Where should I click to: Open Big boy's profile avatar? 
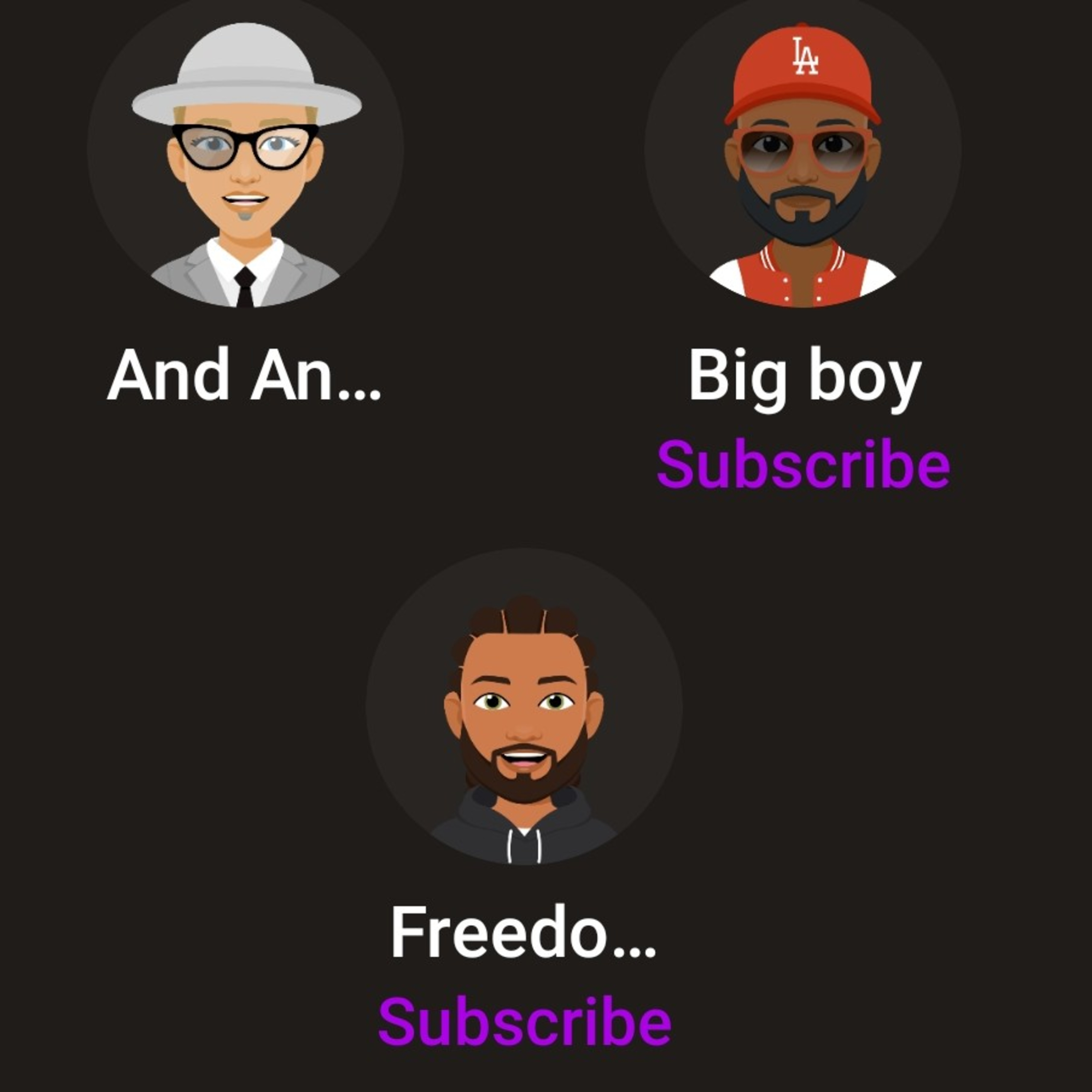803,151
